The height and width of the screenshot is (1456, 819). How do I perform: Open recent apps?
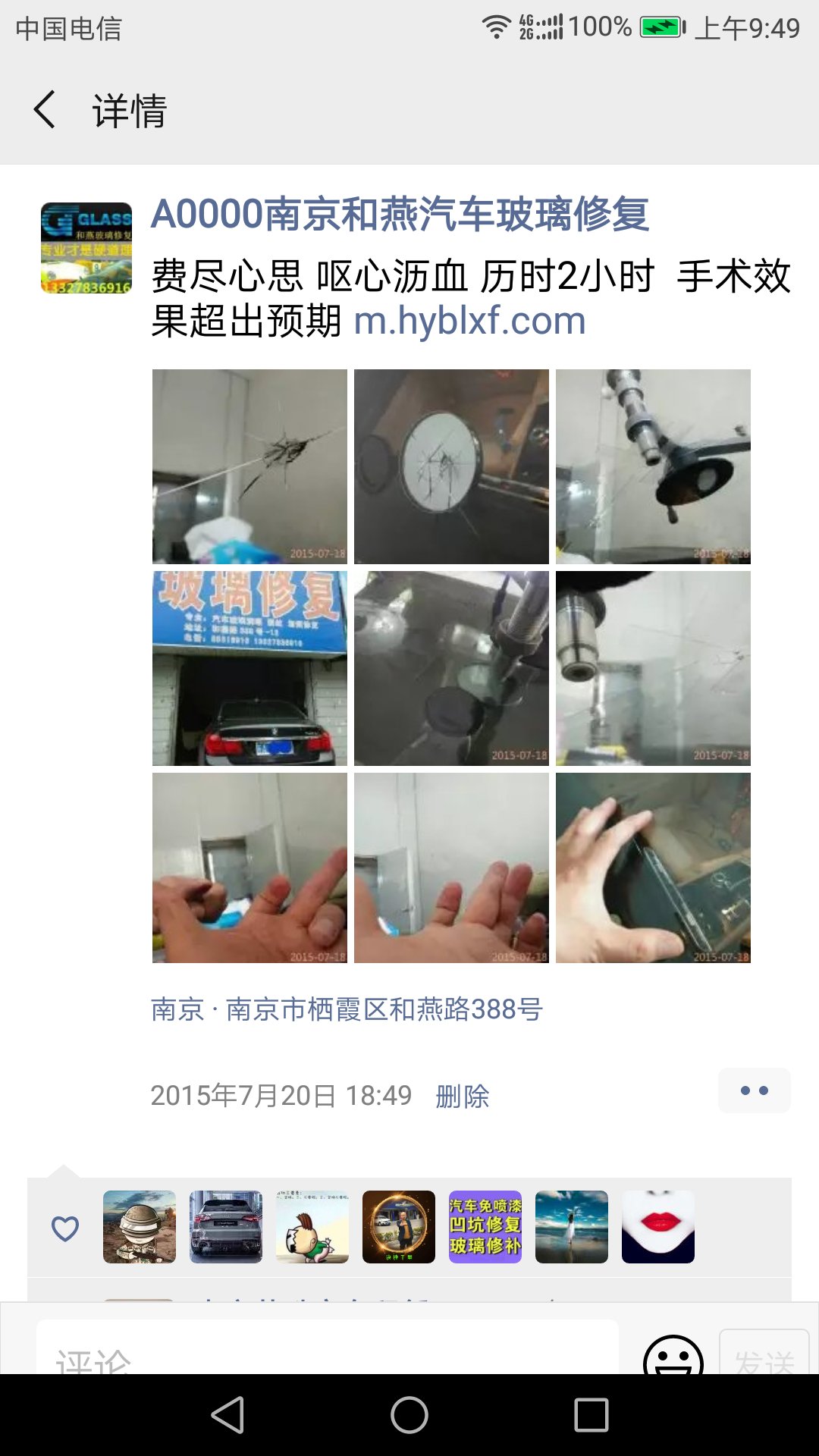pyautogui.click(x=591, y=1415)
